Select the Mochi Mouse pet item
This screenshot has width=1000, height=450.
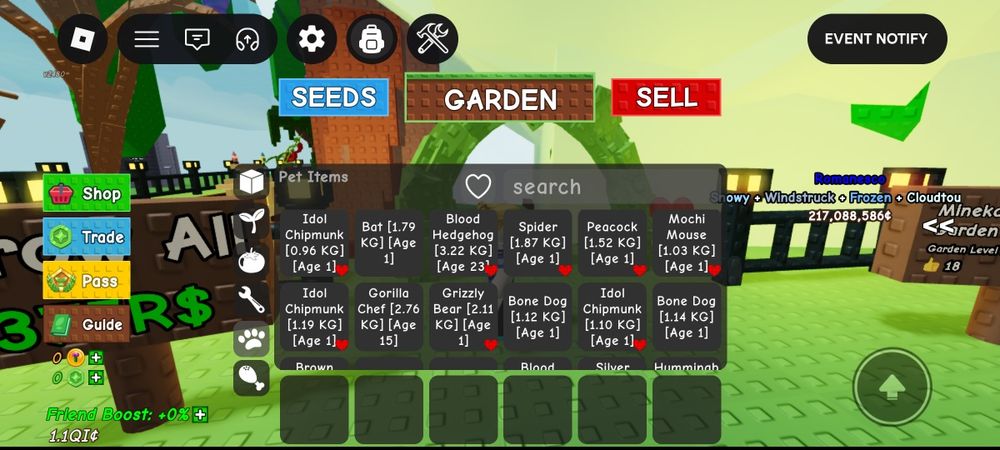(x=686, y=243)
